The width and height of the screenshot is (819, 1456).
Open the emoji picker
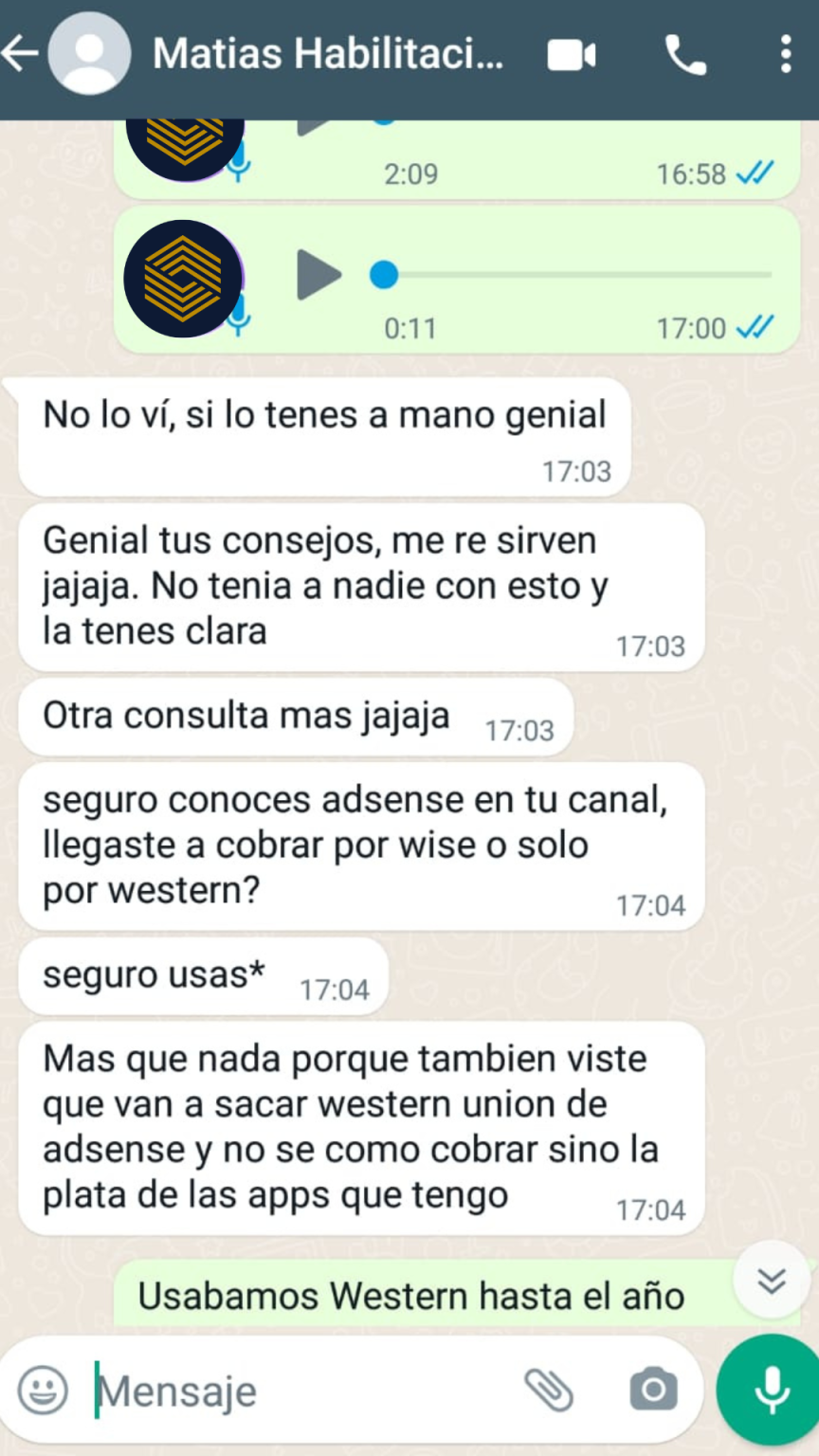44,1391
